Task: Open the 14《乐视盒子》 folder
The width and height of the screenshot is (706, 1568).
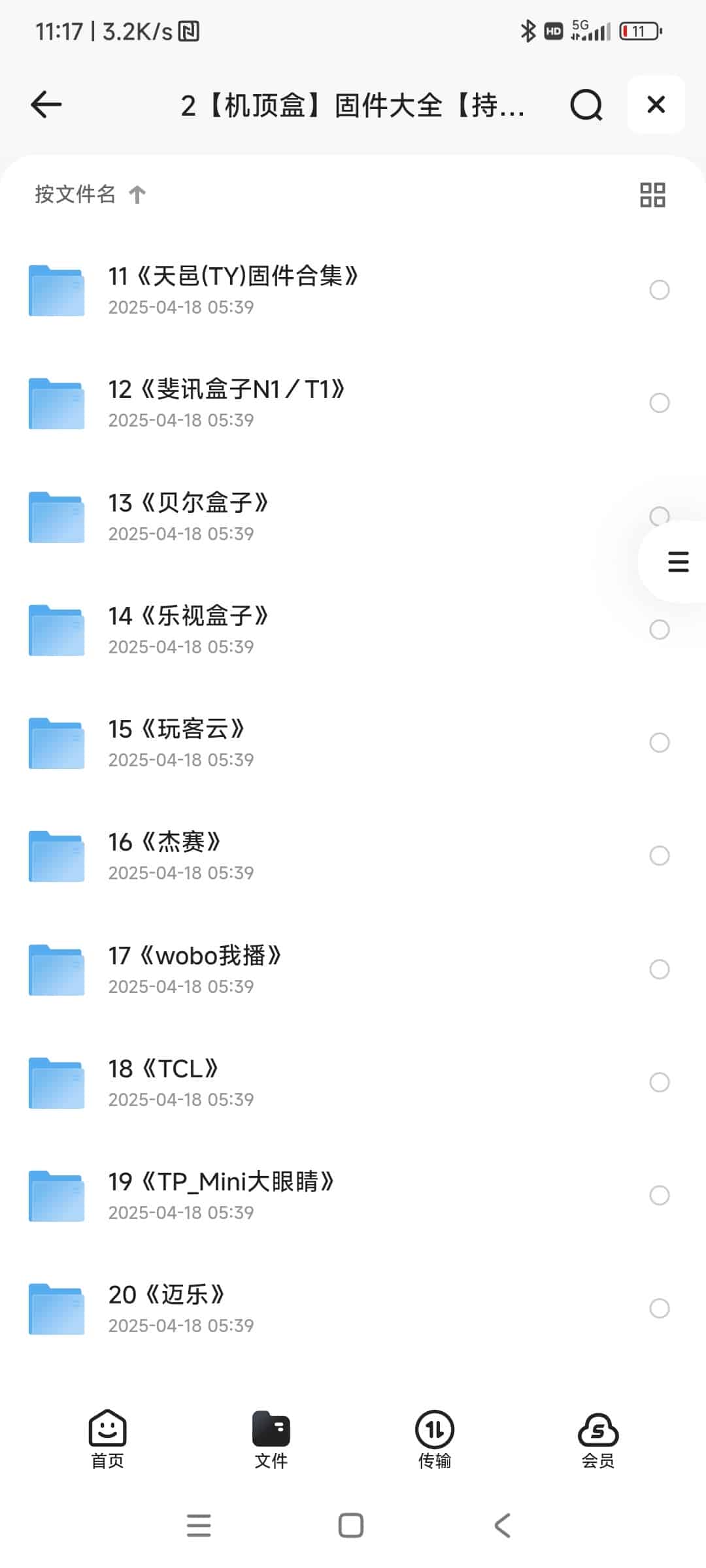Action: point(188,629)
